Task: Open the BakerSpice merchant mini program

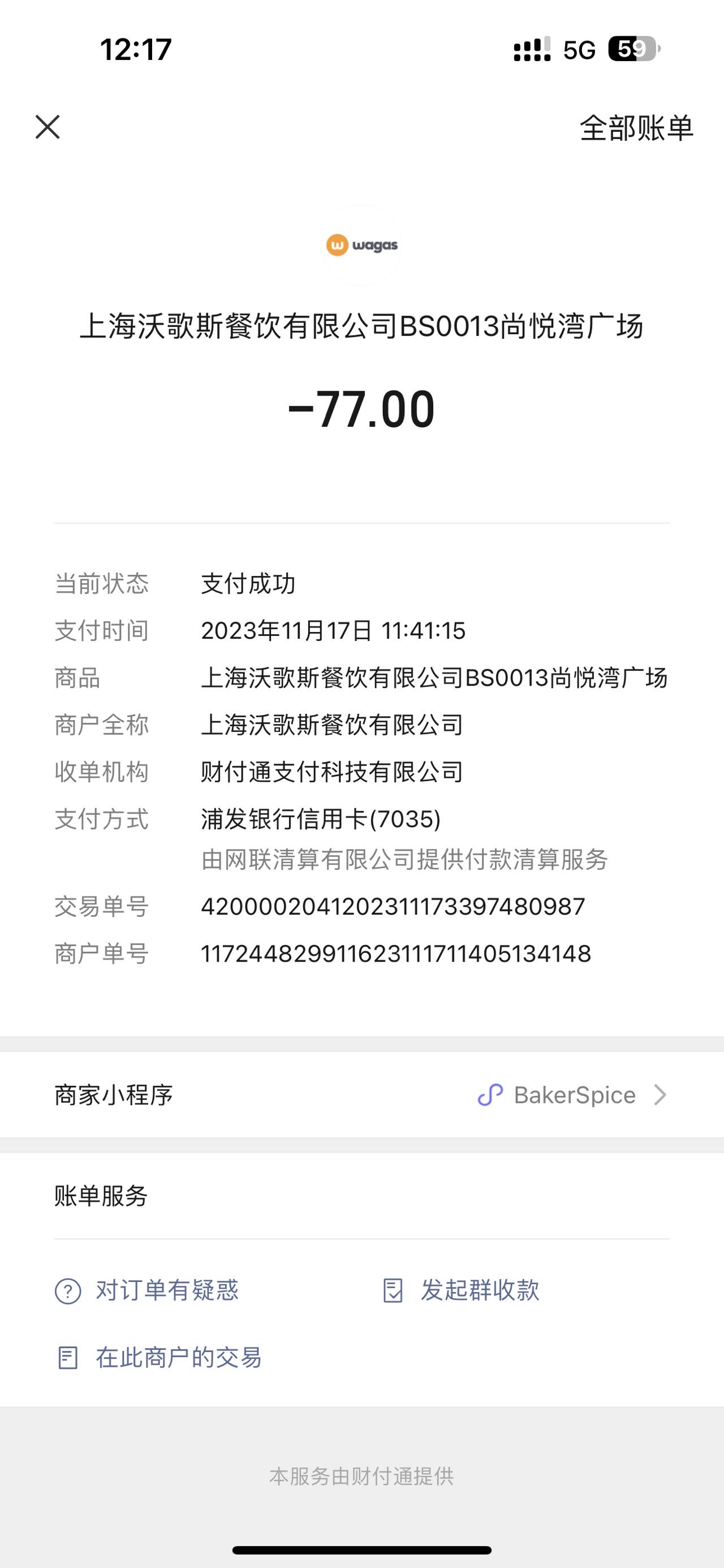Action: pos(361,1094)
